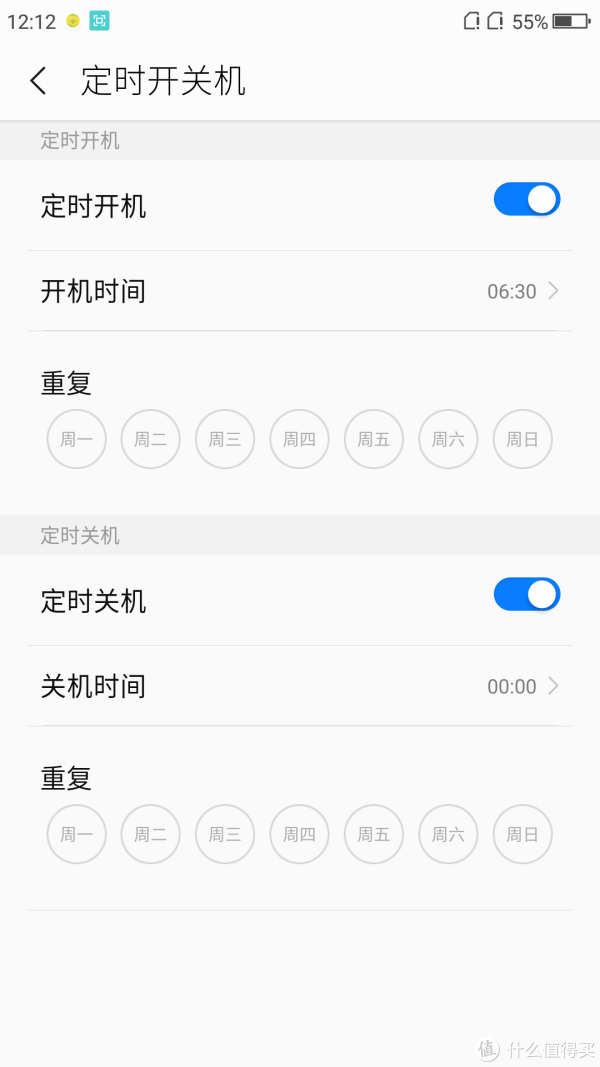The height and width of the screenshot is (1067, 600).
Task: Choose 周二 for 定时开机 repeat
Action: pos(150,439)
